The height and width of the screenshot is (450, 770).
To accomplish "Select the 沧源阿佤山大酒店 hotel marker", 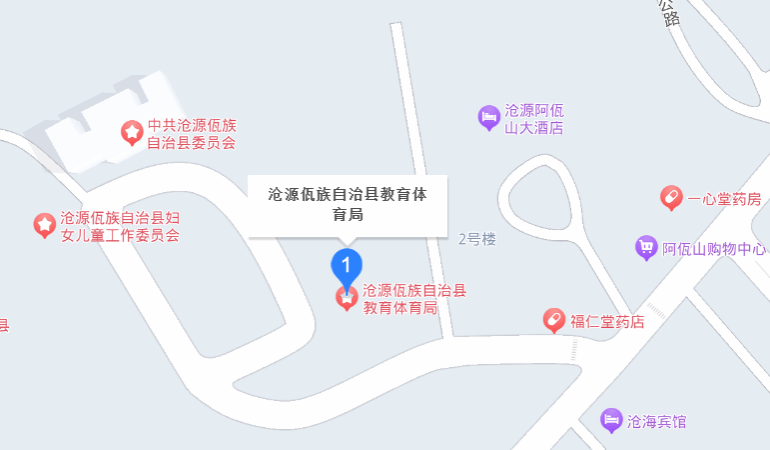I will [x=488, y=118].
